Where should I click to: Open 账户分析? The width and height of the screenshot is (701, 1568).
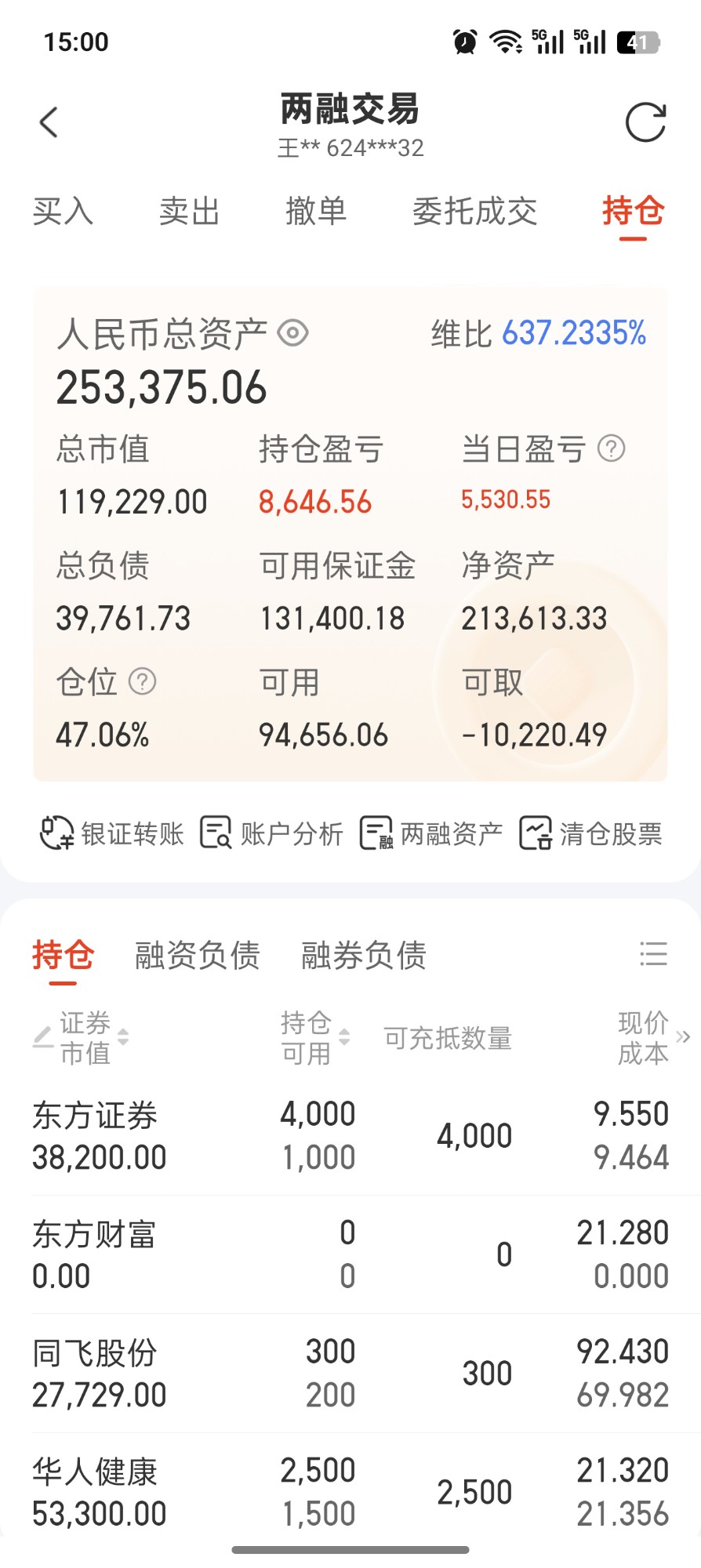tap(271, 833)
